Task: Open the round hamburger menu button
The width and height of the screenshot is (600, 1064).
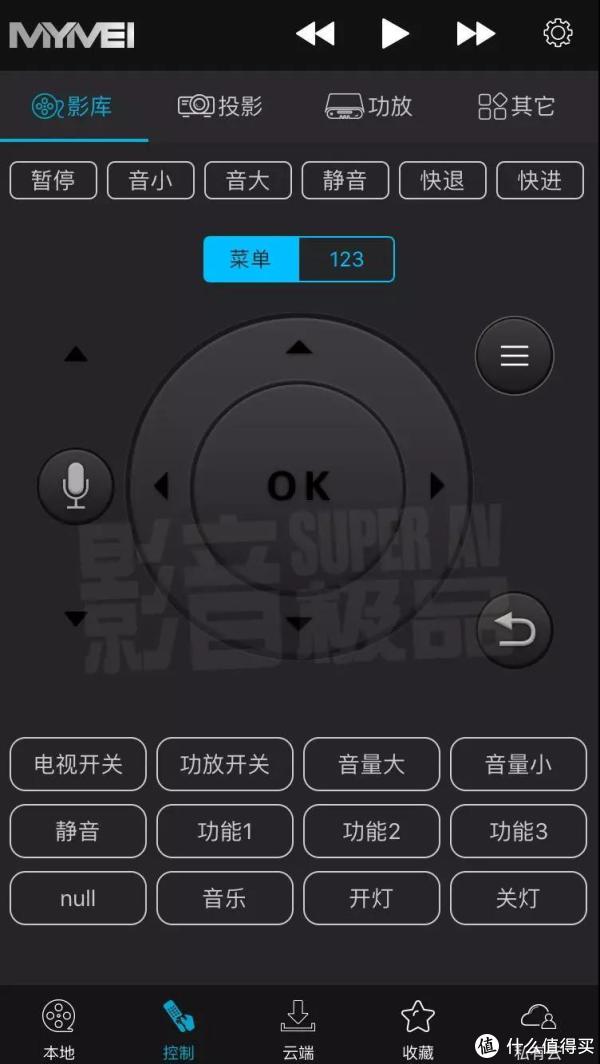Action: pos(514,356)
